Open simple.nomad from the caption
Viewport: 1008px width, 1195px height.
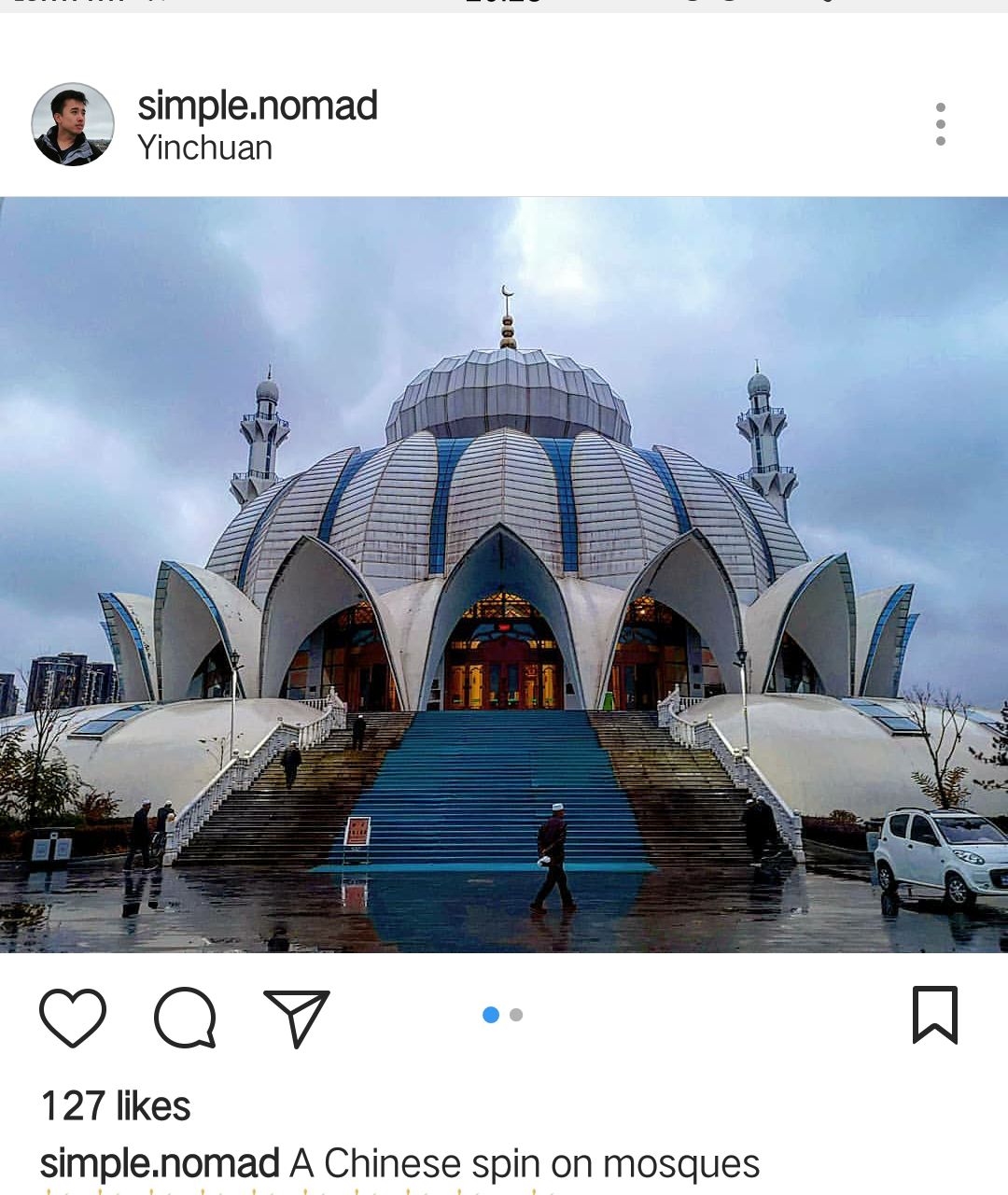[160, 1163]
